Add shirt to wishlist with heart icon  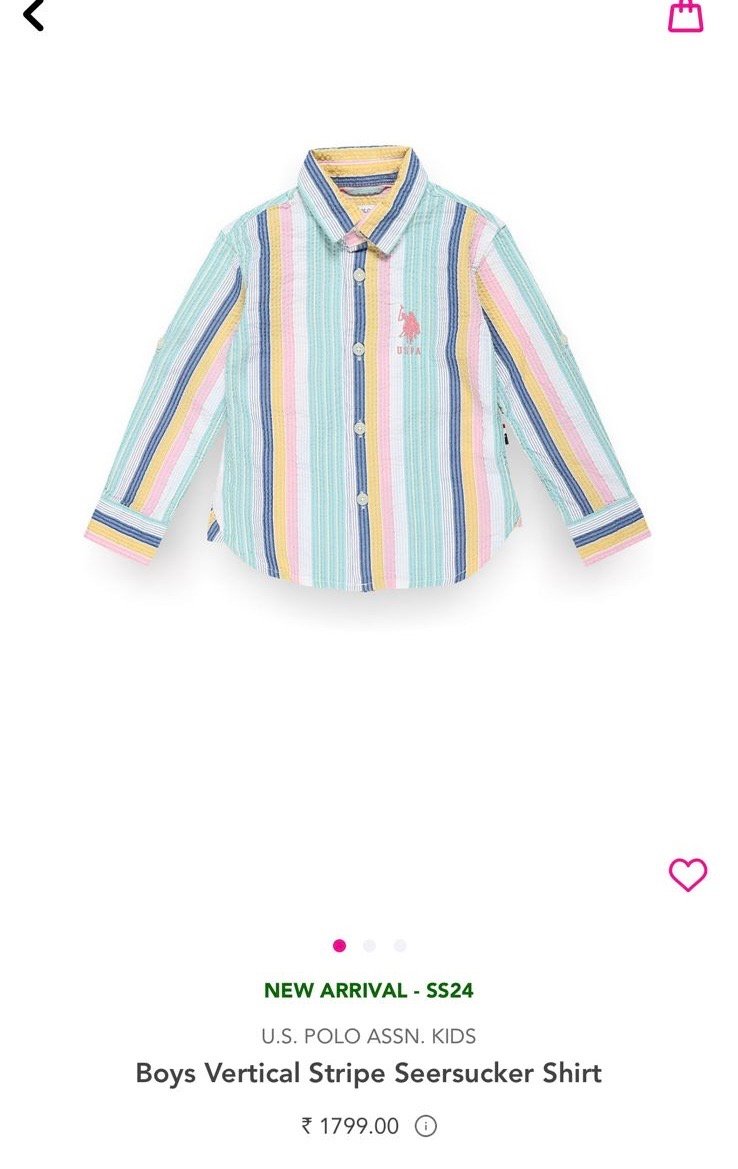tap(688, 875)
